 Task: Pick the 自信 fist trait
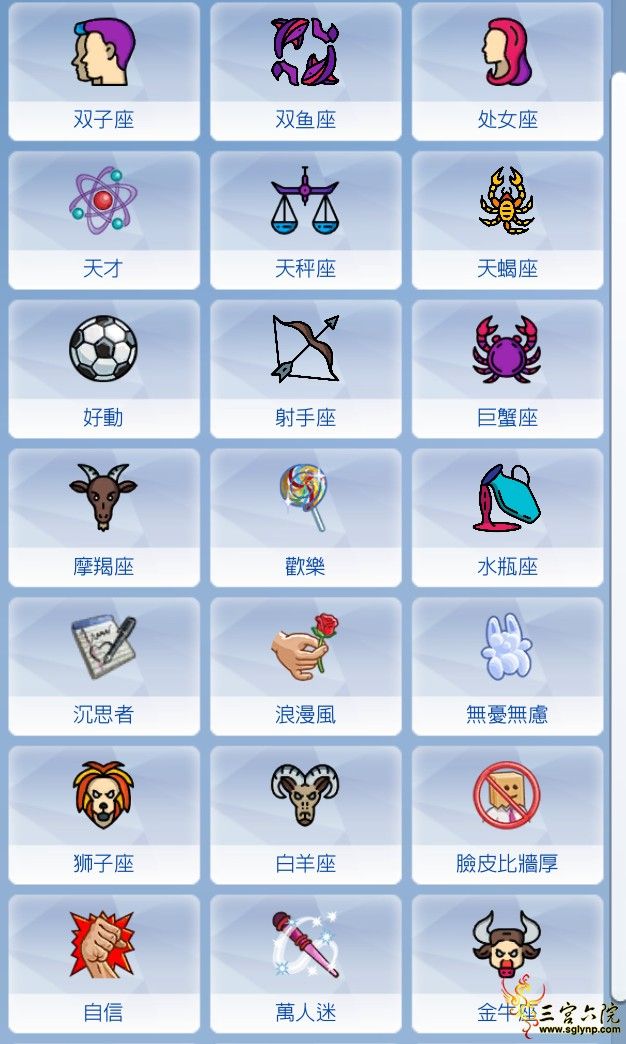point(103,964)
